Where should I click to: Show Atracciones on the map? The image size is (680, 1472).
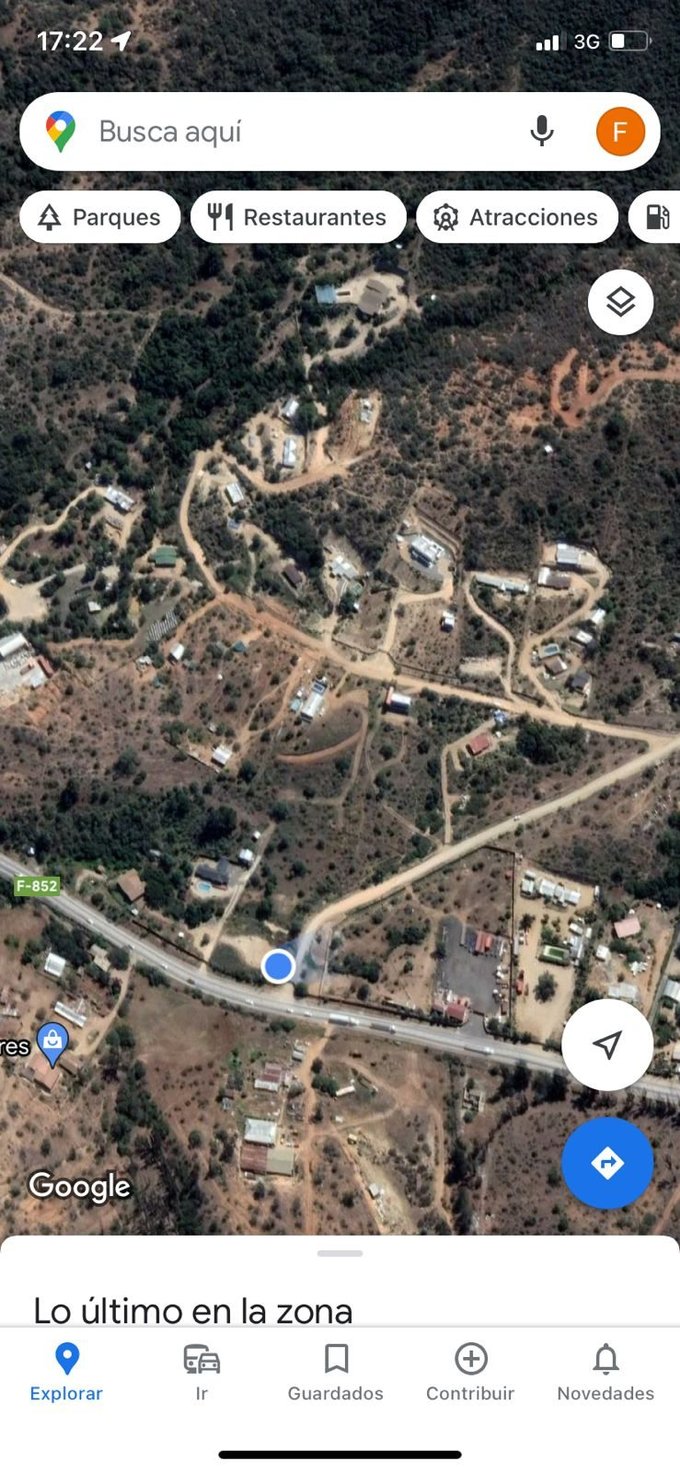point(516,217)
